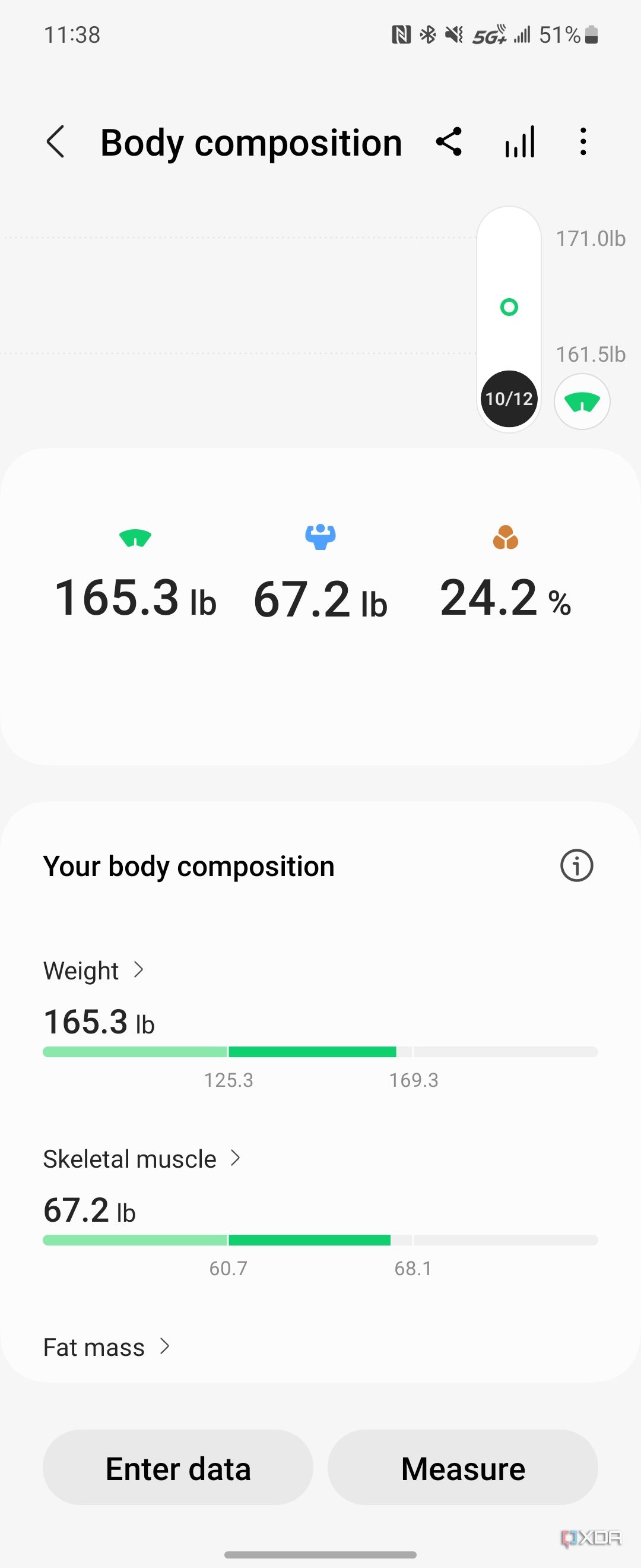Open Weight details

pos(94,970)
